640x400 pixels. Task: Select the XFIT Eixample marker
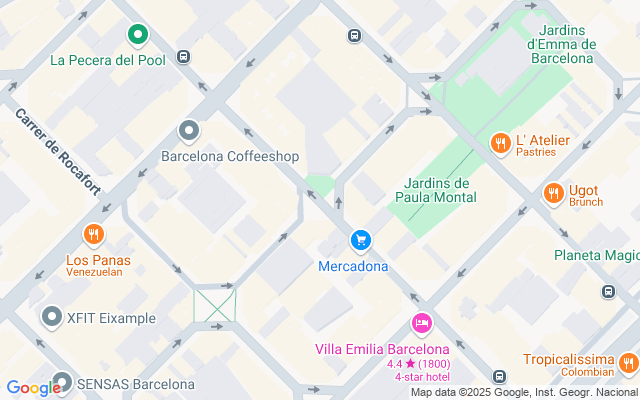(53, 318)
